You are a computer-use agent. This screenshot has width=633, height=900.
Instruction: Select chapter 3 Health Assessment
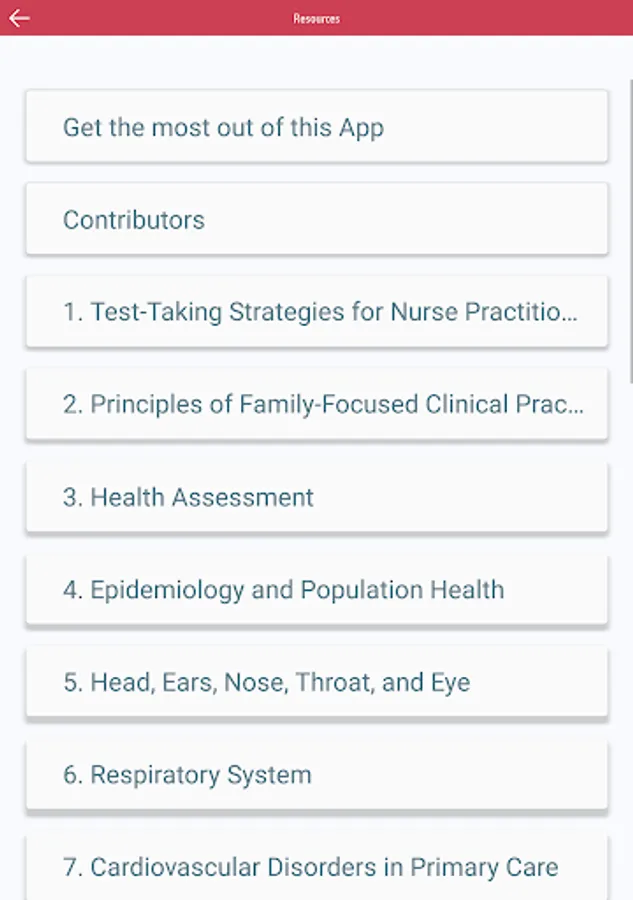coord(316,497)
